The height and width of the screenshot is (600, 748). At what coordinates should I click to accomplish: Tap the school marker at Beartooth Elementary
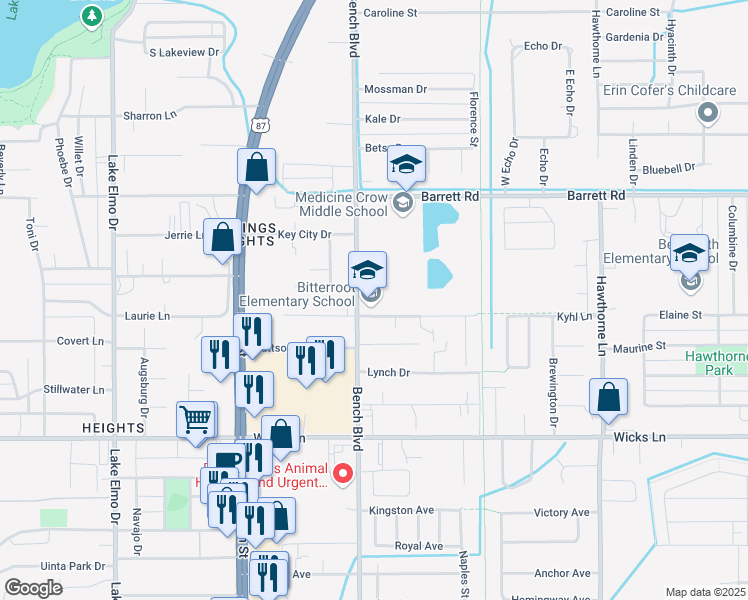(689, 254)
